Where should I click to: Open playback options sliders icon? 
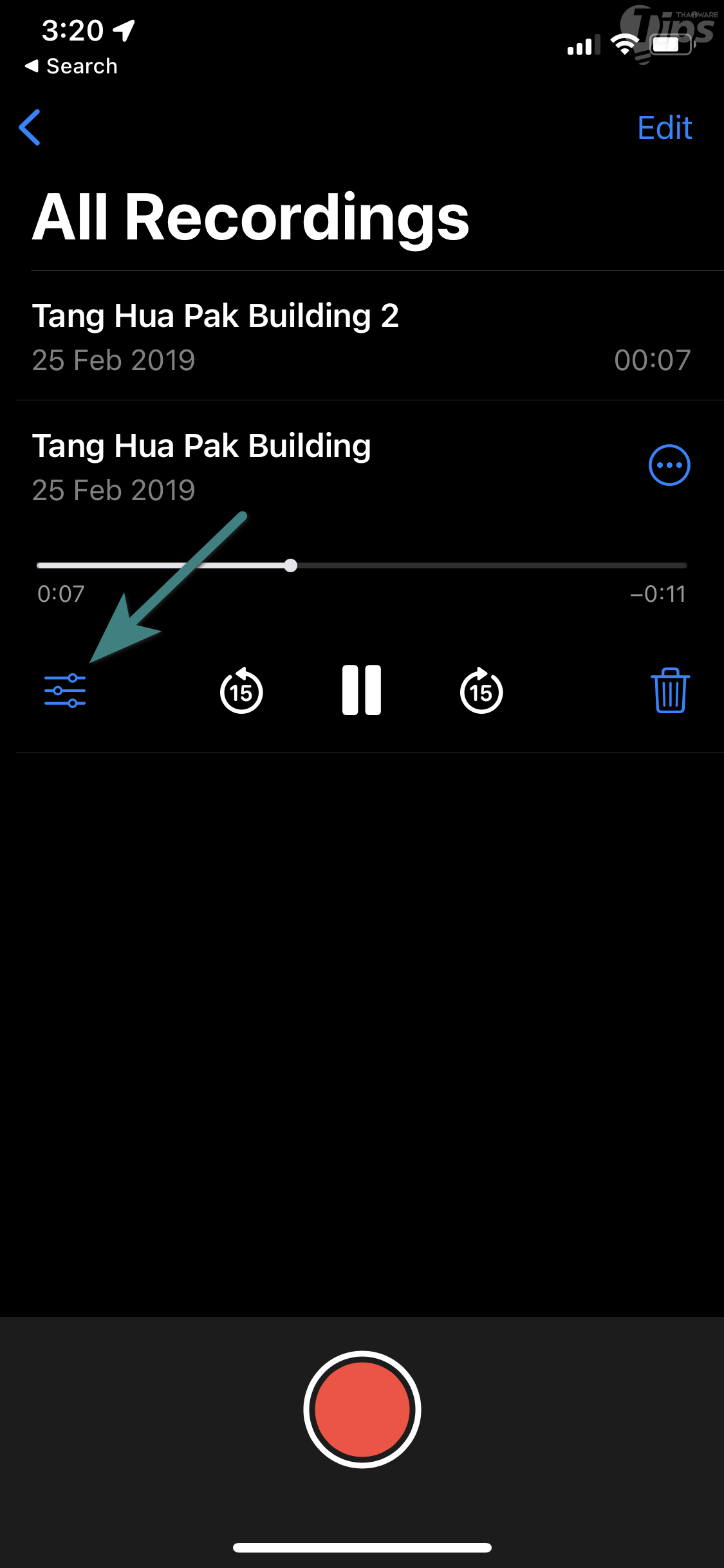(x=65, y=691)
